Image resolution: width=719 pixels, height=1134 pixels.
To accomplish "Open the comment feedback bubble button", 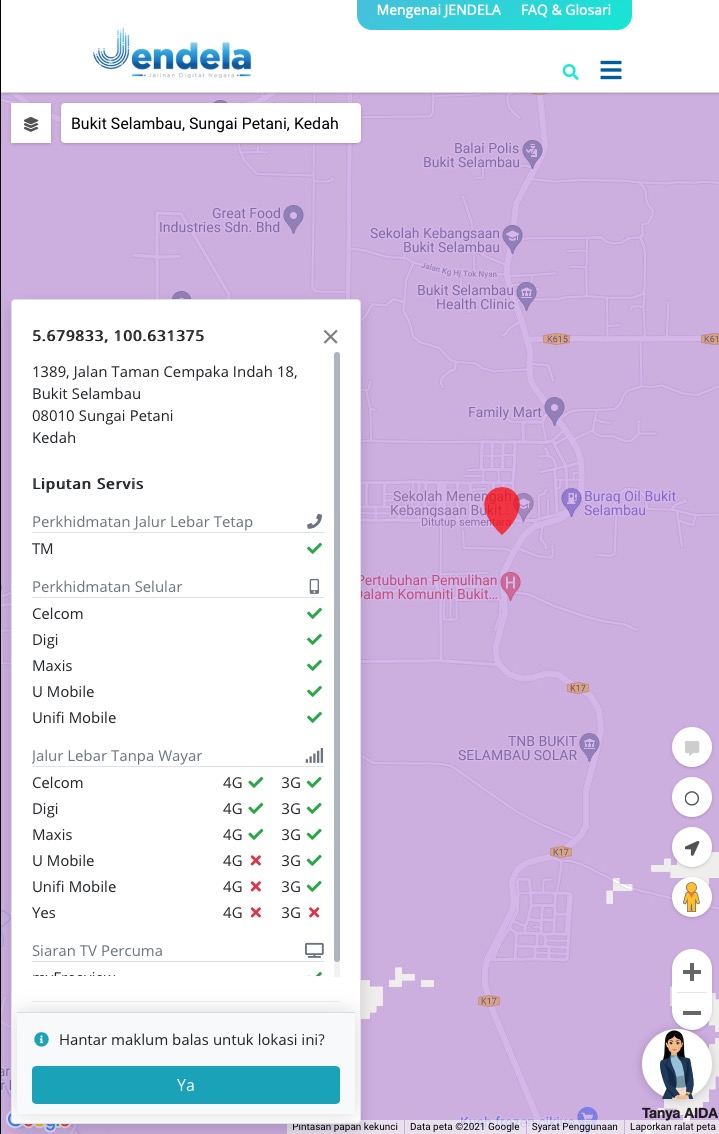I will coord(691,748).
